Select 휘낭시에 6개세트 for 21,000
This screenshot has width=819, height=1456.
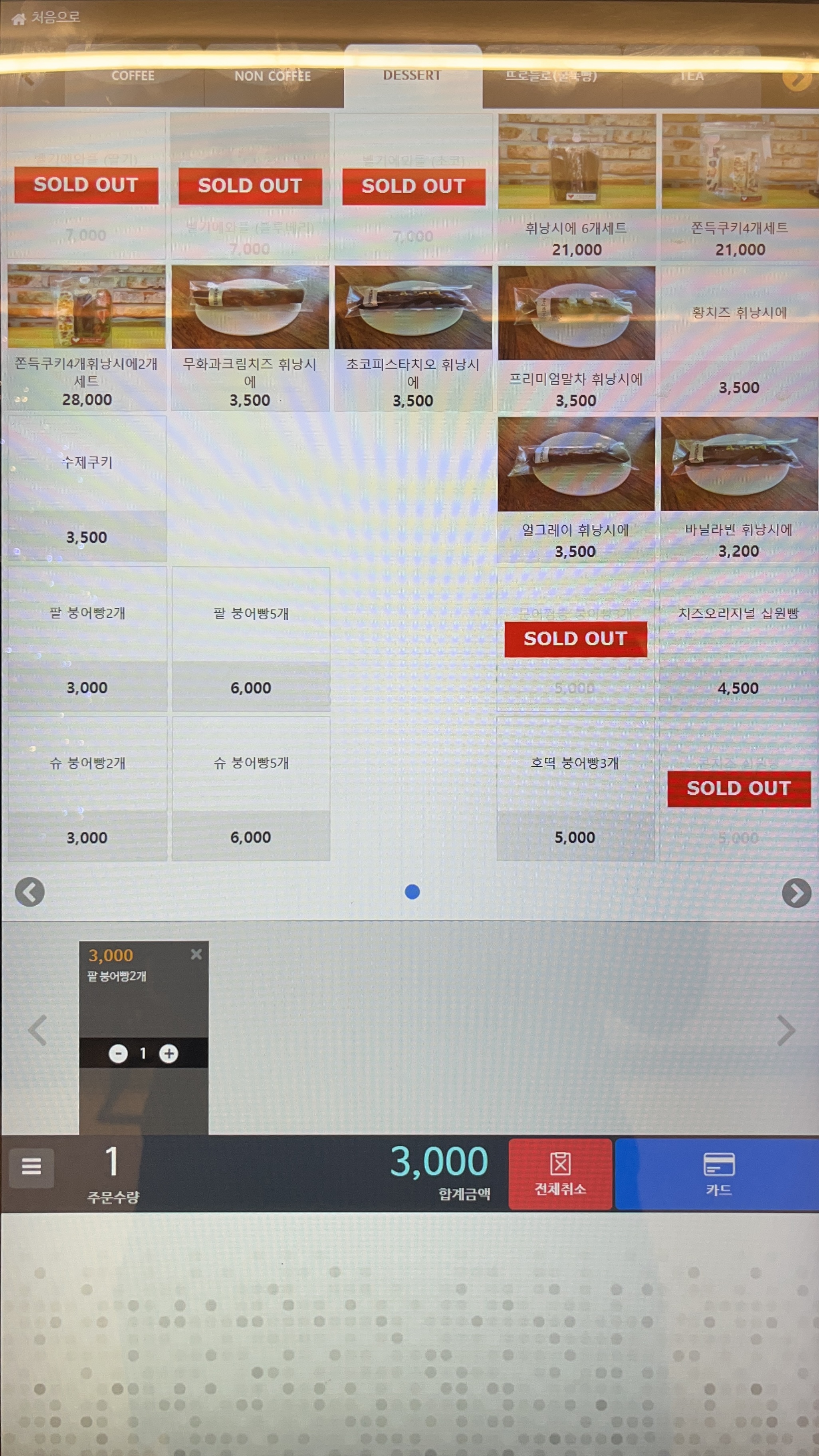577,186
